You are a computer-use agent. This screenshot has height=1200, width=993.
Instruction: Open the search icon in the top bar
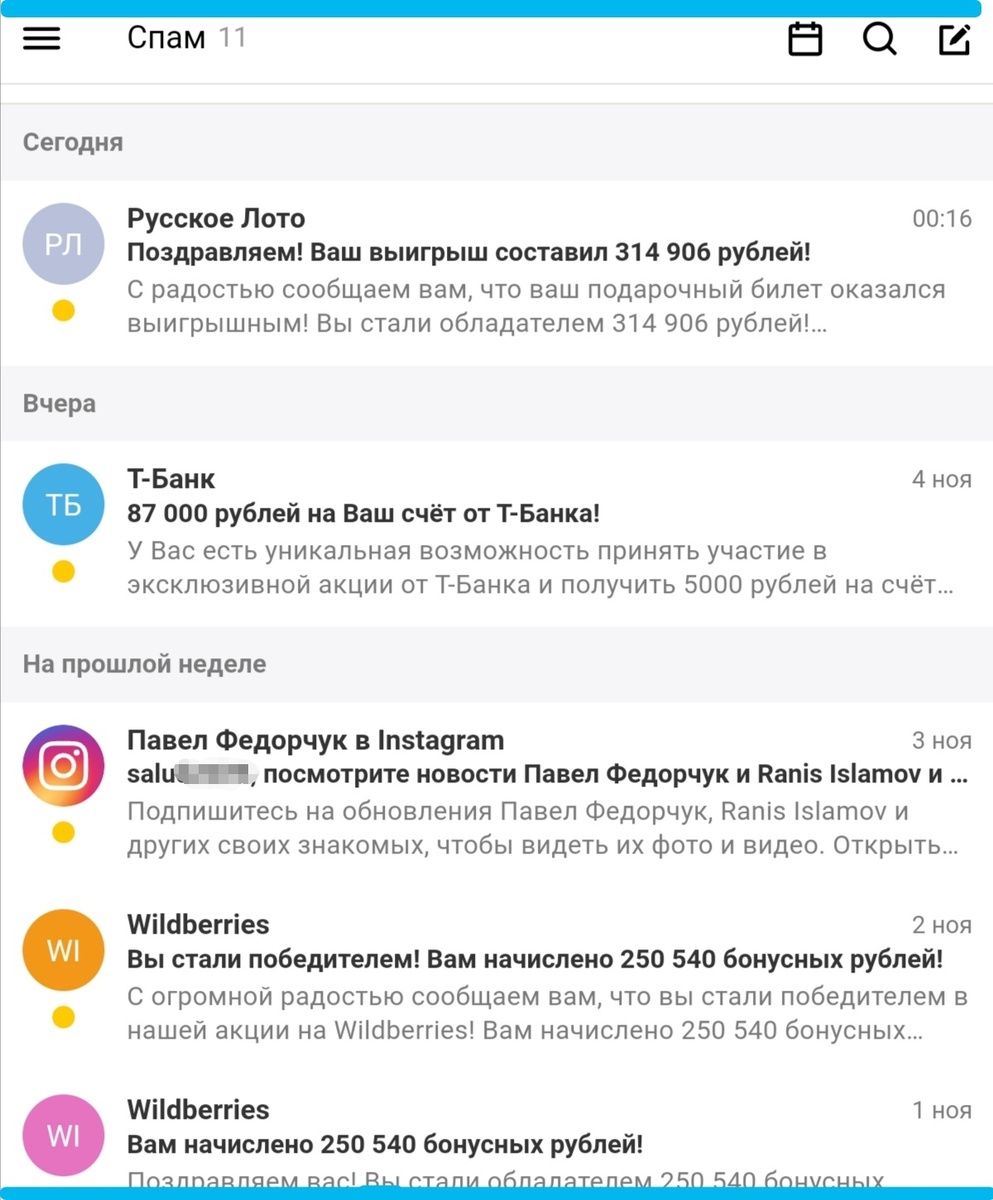pos(879,40)
